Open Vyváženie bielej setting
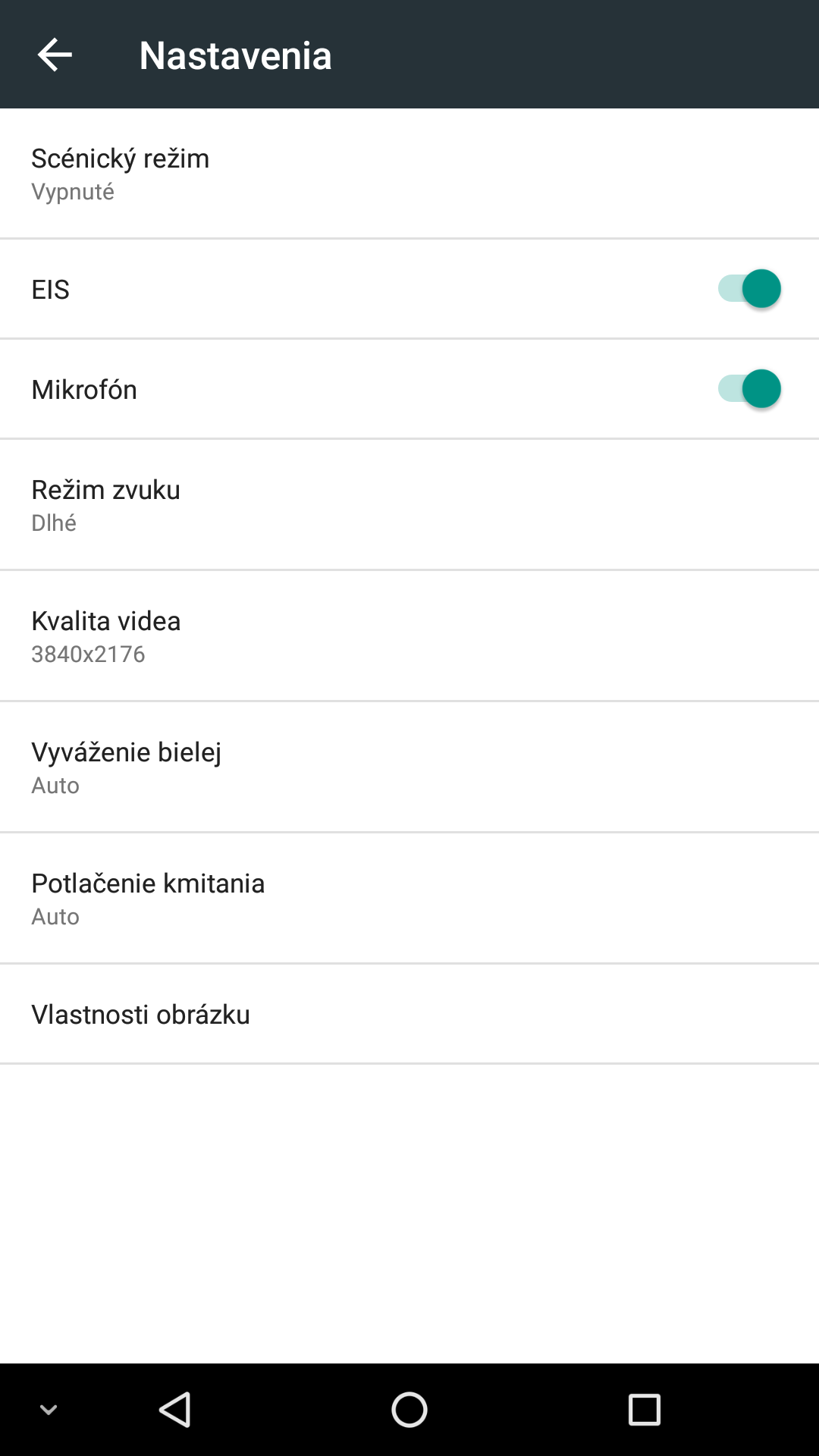Image resolution: width=819 pixels, height=1456 pixels. click(409, 767)
